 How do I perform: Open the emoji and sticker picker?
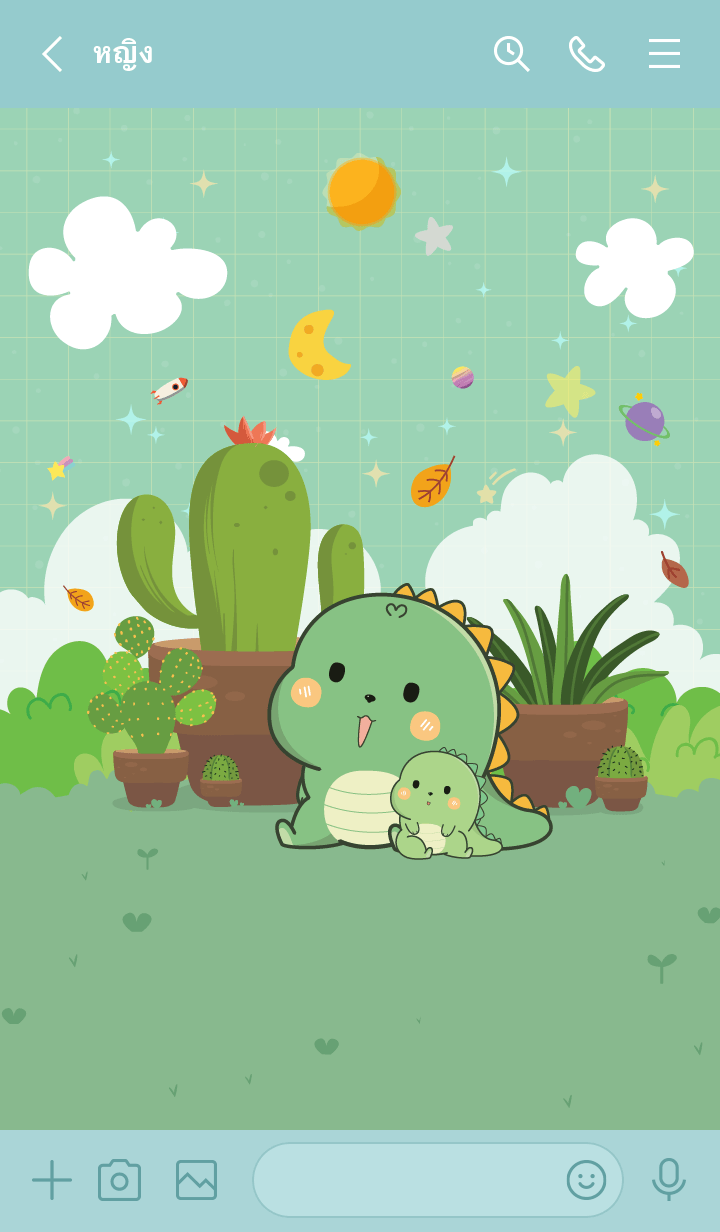(586, 1180)
